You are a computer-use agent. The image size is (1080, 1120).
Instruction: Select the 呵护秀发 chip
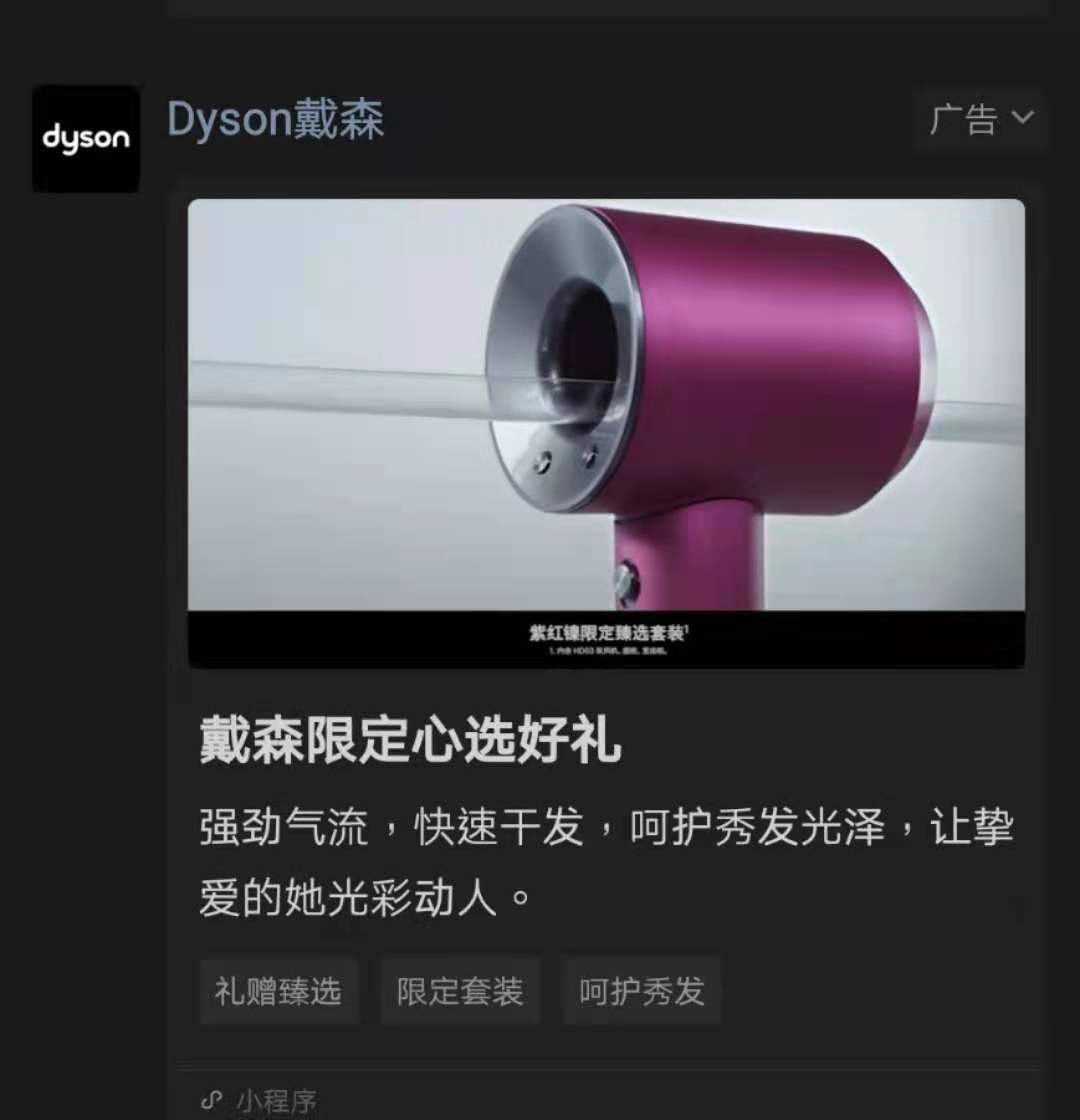[x=642, y=991]
